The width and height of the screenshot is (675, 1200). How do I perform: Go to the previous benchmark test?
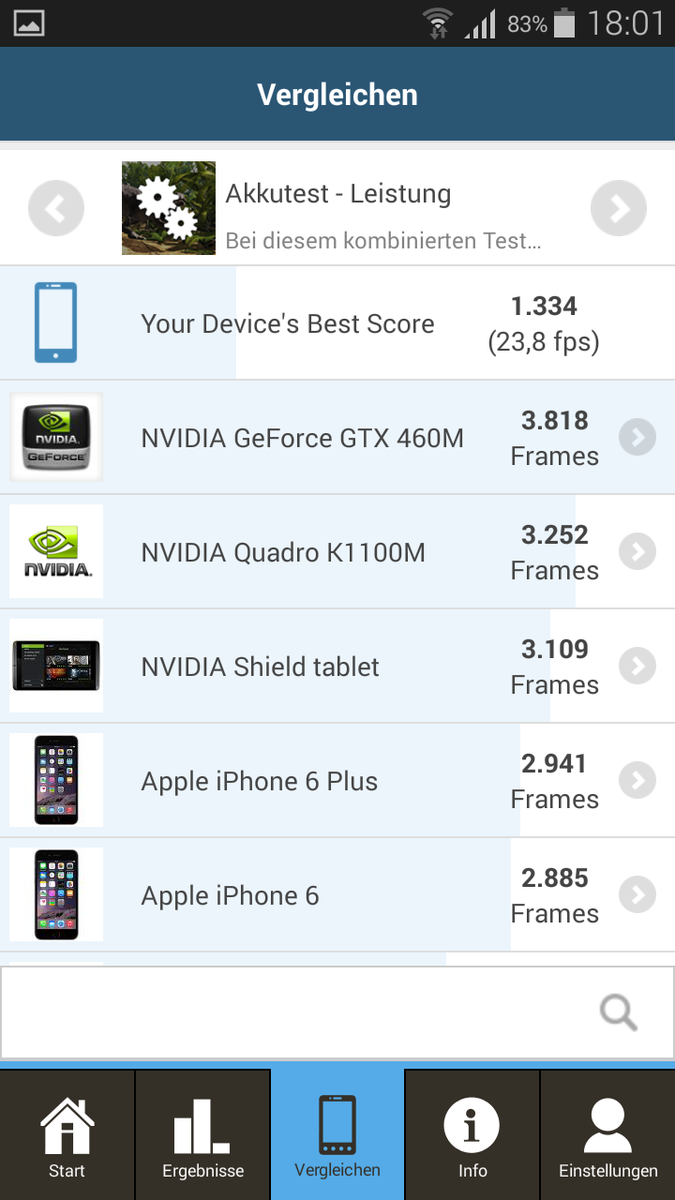(56, 209)
